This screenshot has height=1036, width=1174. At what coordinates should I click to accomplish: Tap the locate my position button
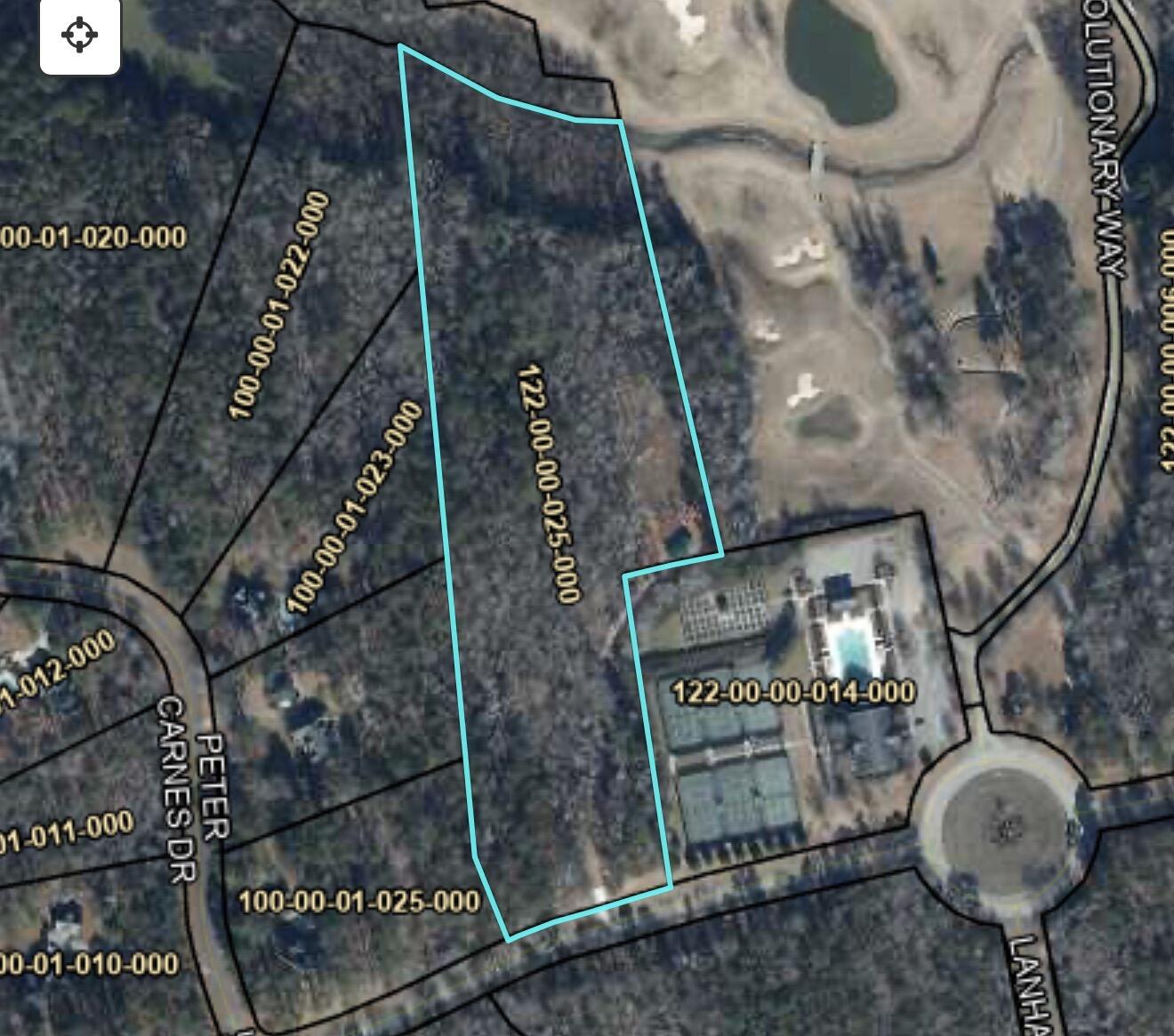click(79, 36)
